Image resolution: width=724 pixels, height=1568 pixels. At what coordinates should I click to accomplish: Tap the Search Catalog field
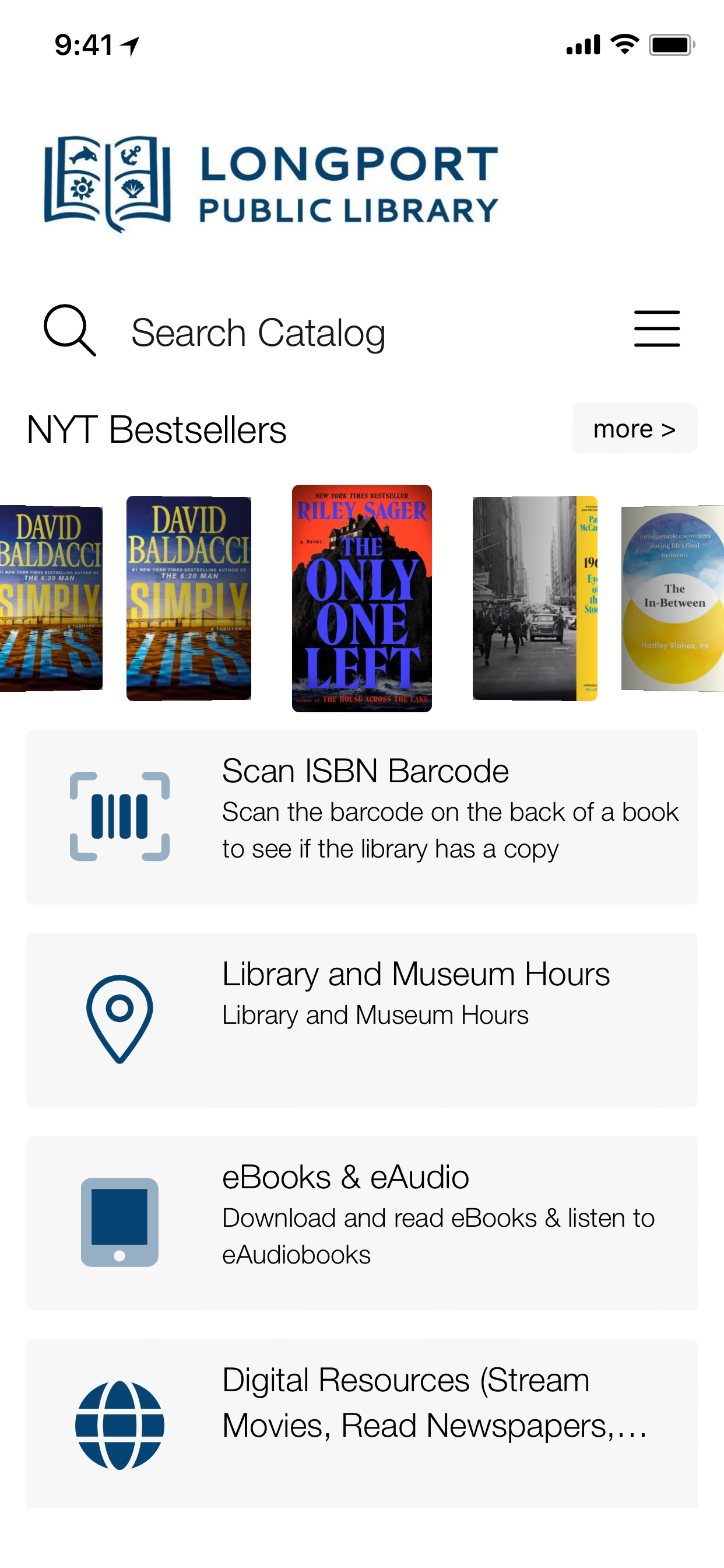point(258,333)
